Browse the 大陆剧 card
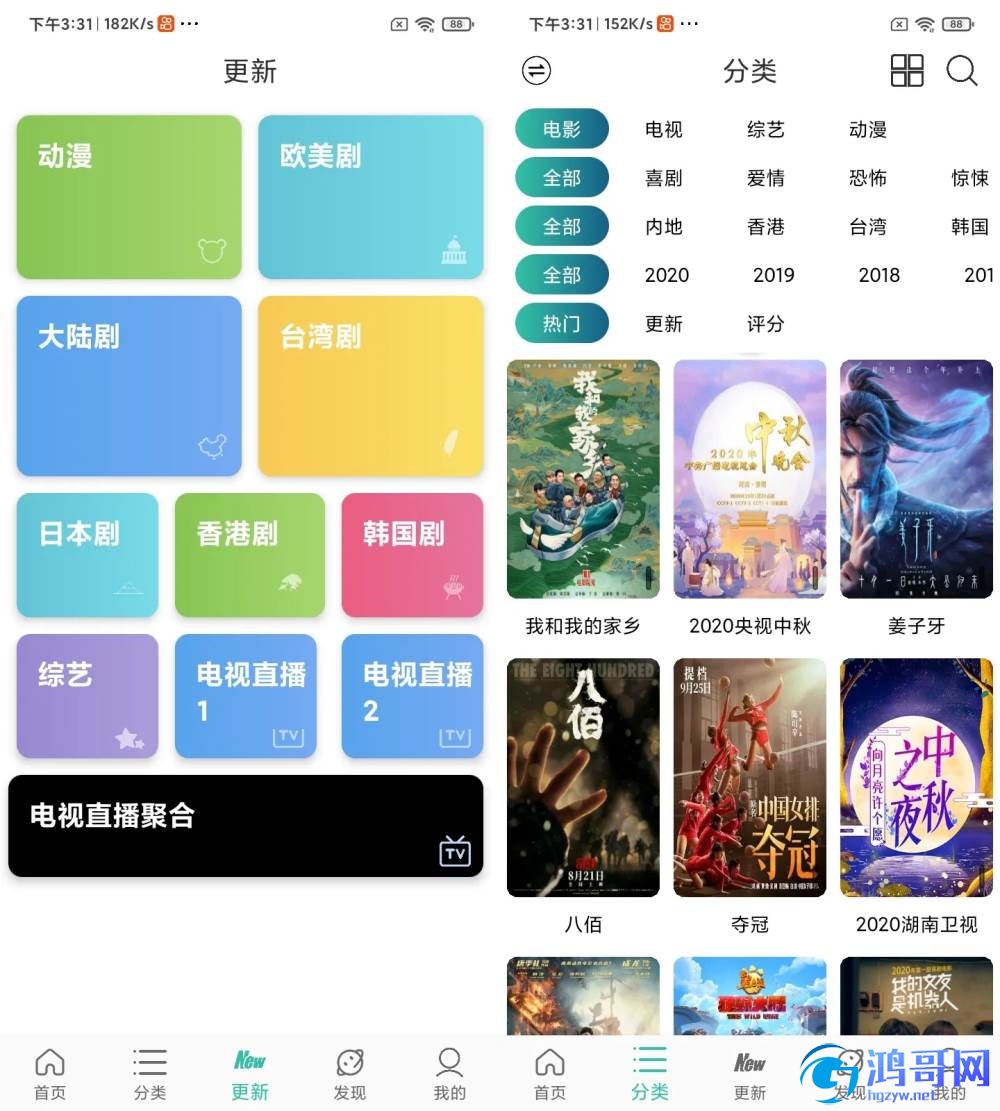This screenshot has height=1111, width=1000. (129, 385)
